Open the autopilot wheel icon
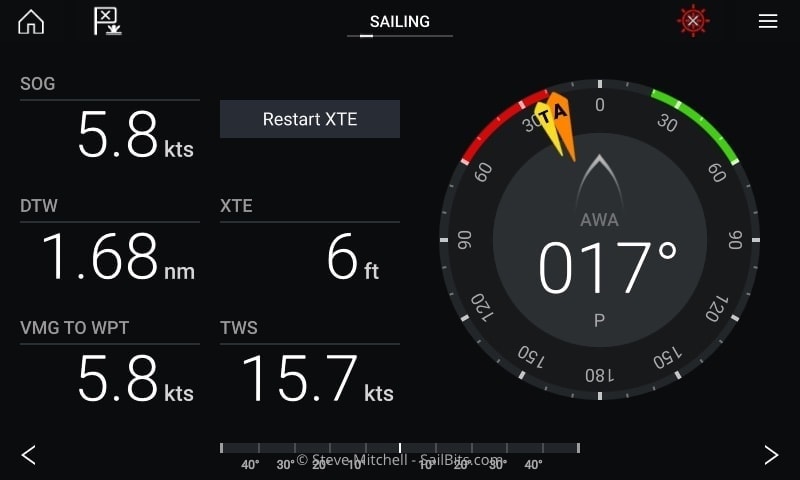This screenshot has width=800, height=480. tap(692, 21)
